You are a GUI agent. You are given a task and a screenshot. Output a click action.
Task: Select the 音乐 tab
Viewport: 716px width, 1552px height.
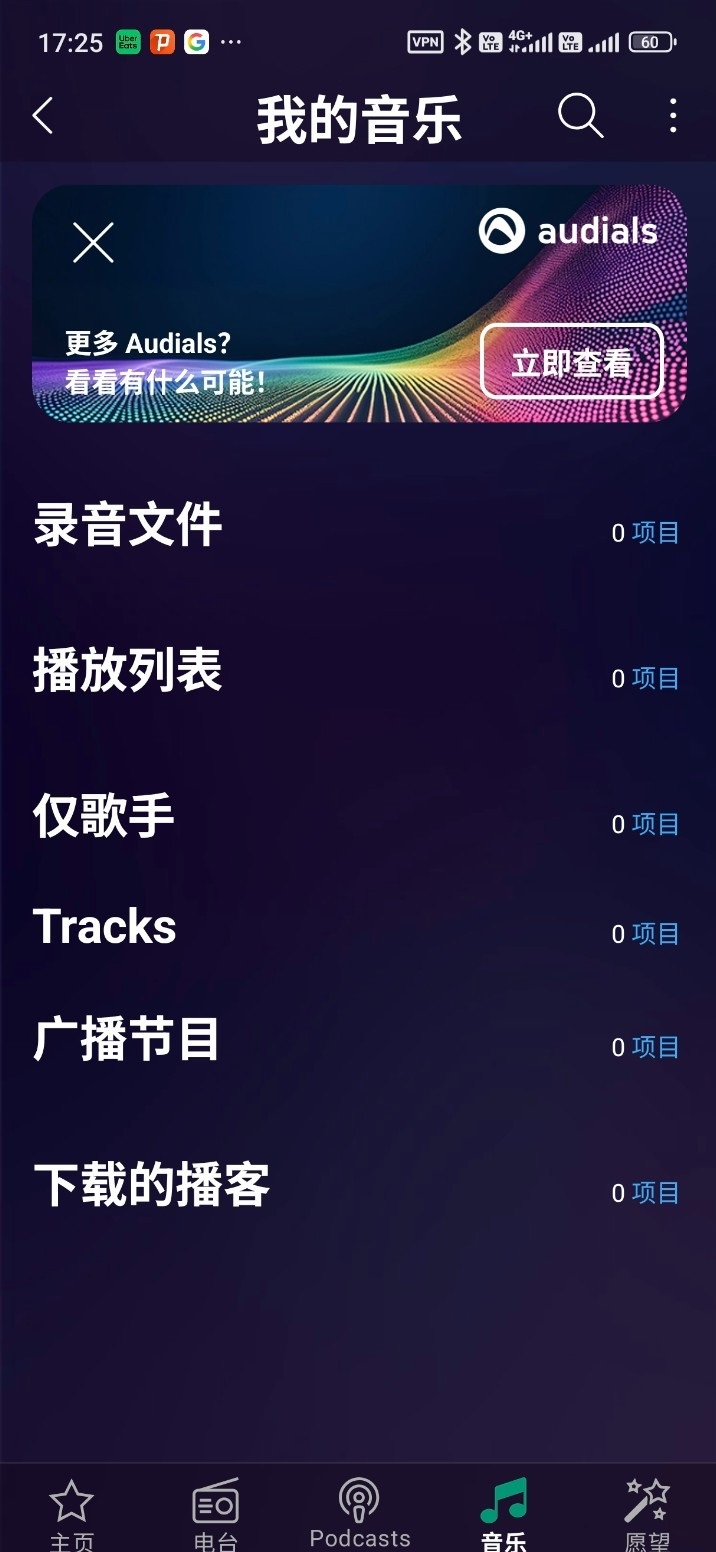tap(504, 1512)
